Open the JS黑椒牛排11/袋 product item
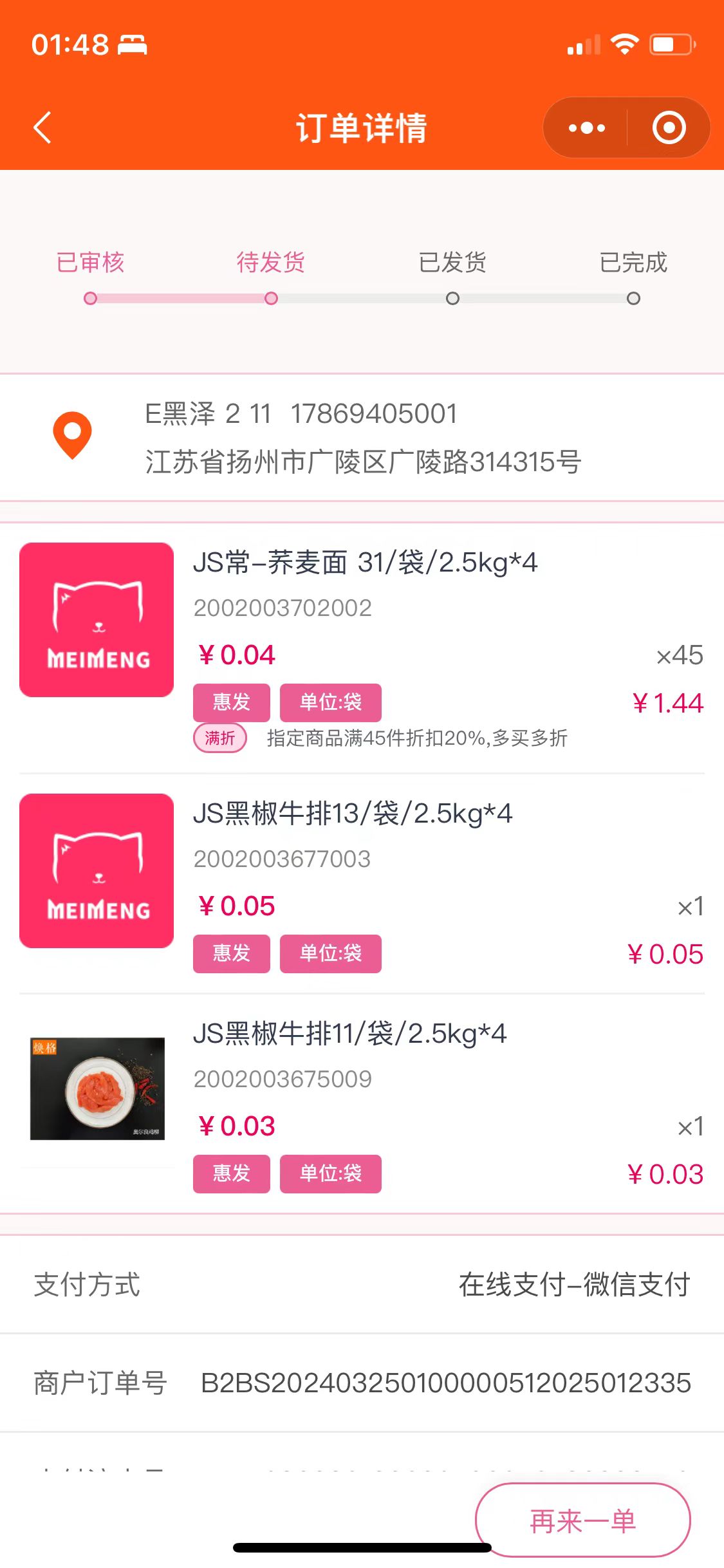 349,1034
